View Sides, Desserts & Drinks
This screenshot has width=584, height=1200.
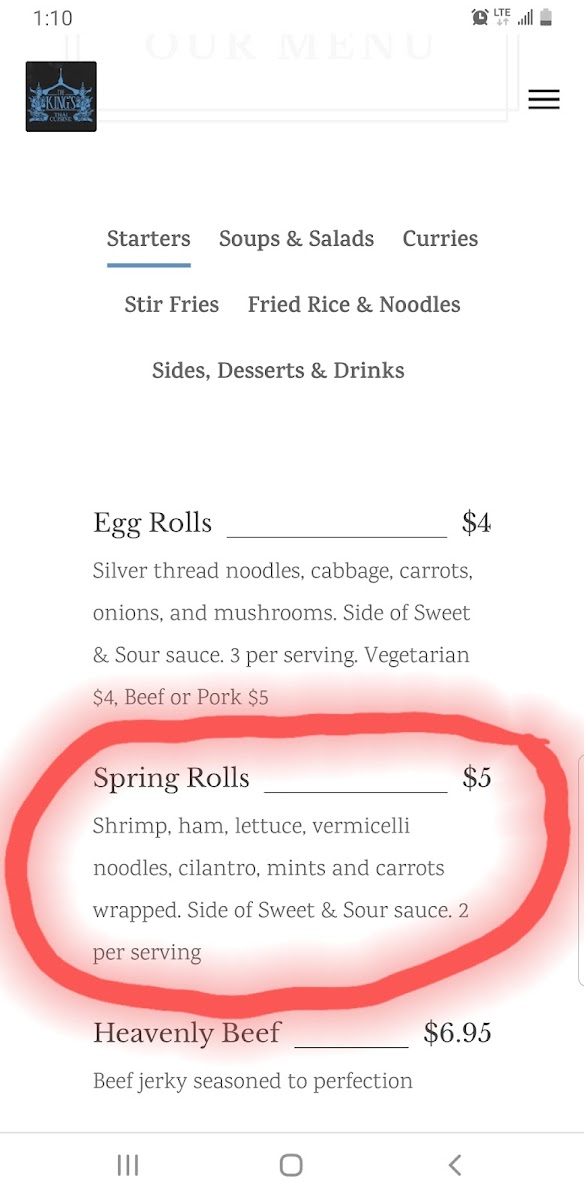[x=278, y=371]
